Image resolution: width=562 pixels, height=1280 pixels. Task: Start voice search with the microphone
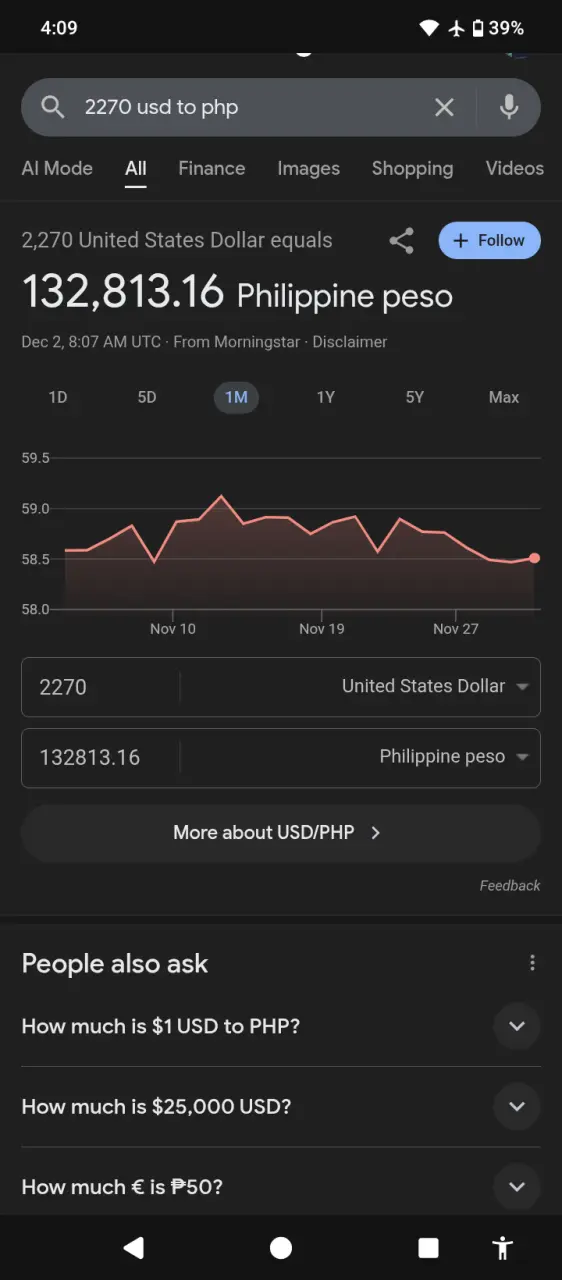click(x=509, y=107)
